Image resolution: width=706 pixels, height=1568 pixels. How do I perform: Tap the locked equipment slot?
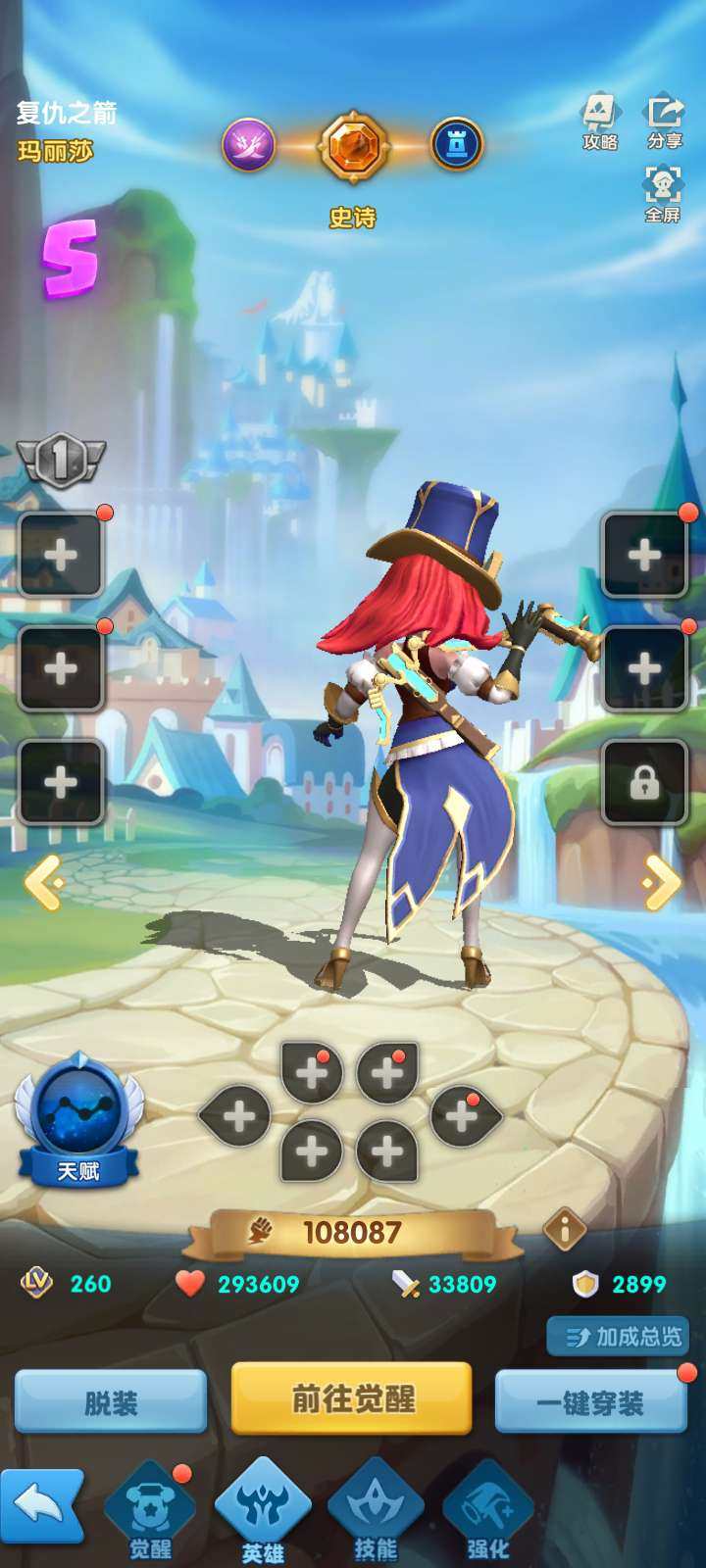click(644, 782)
